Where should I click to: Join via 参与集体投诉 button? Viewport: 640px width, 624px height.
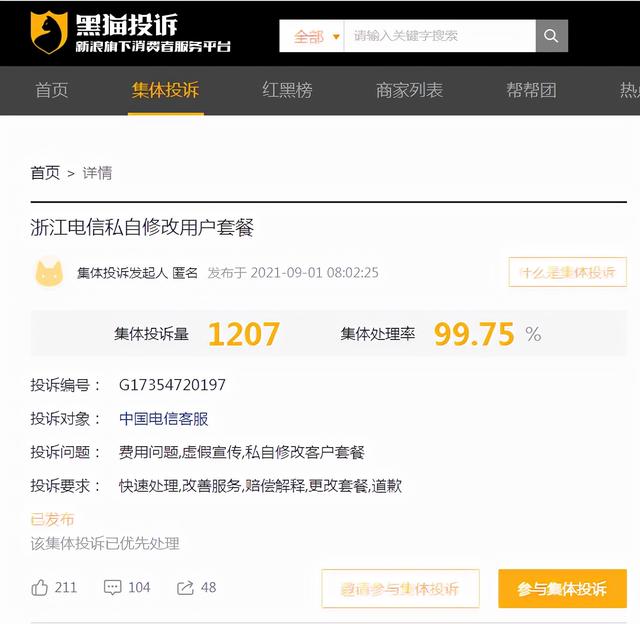point(562,589)
